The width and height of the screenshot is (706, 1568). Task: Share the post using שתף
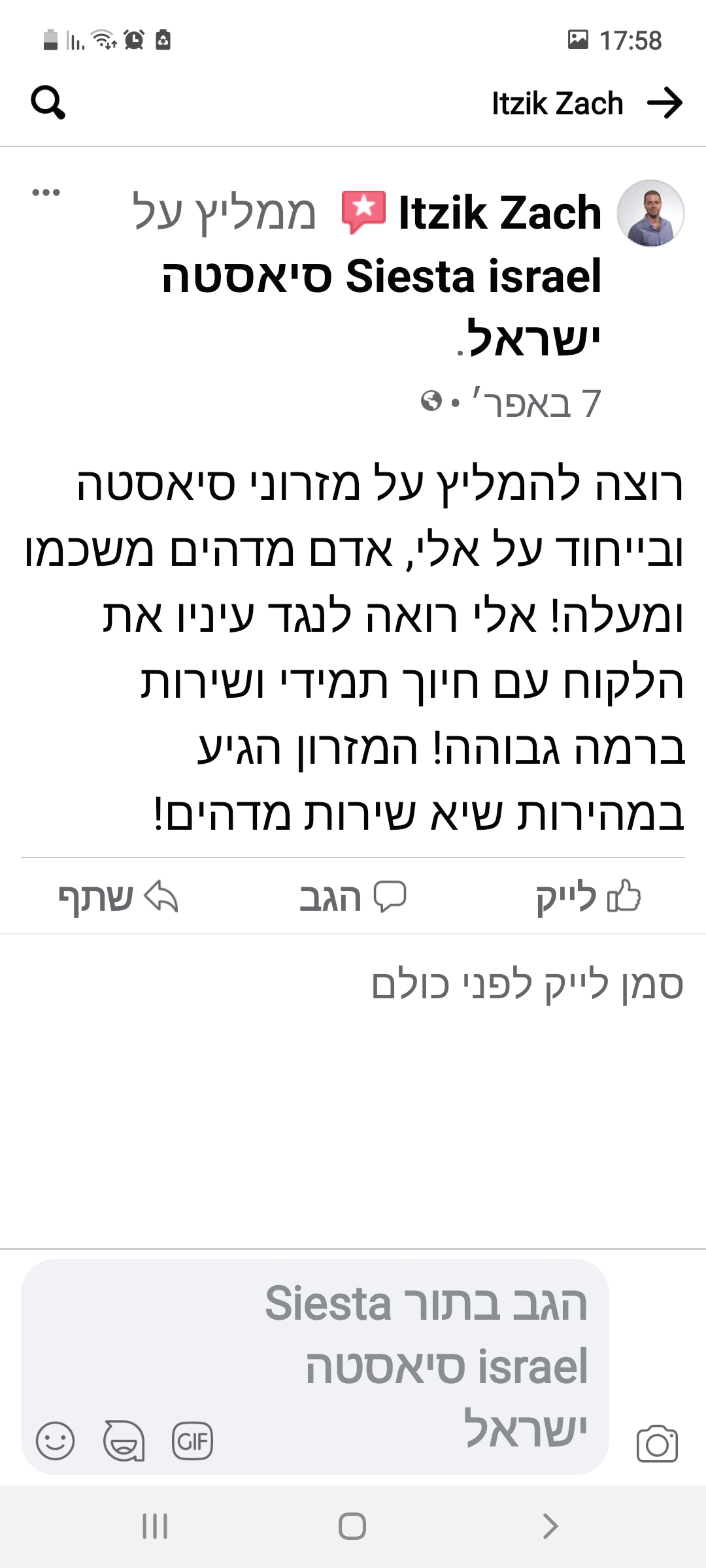118,896
